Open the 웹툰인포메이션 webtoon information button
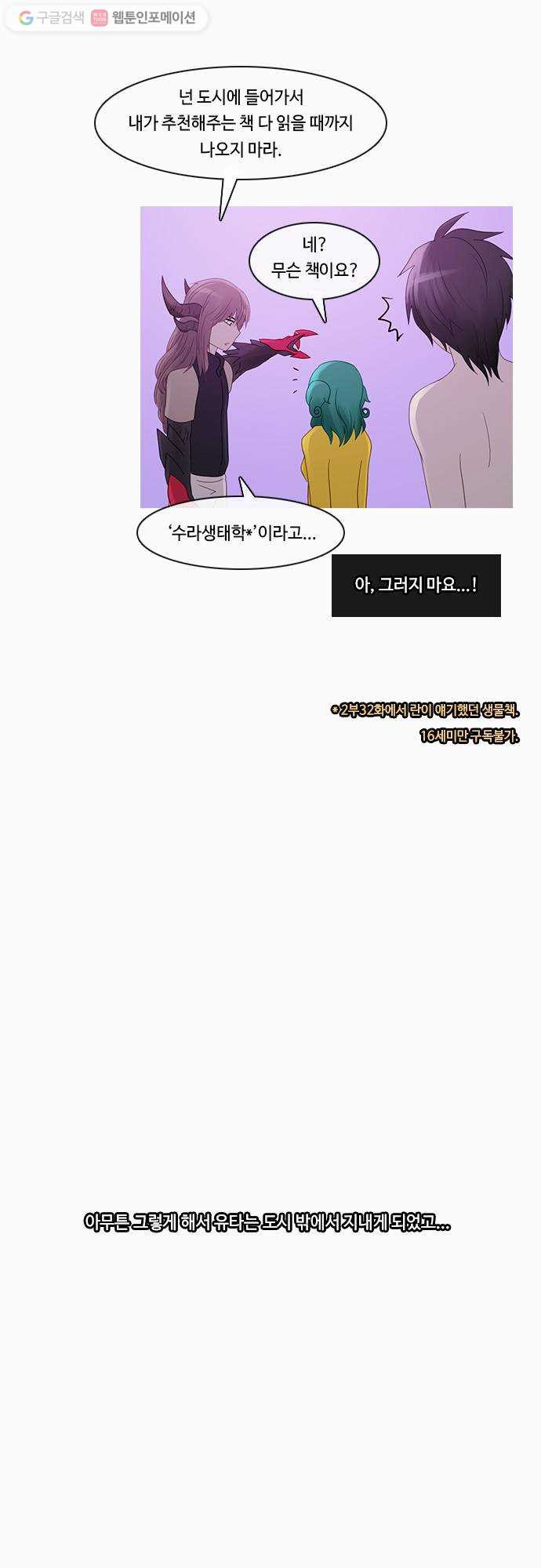This screenshot has height=1568, width=541. (x=144, y=18)
